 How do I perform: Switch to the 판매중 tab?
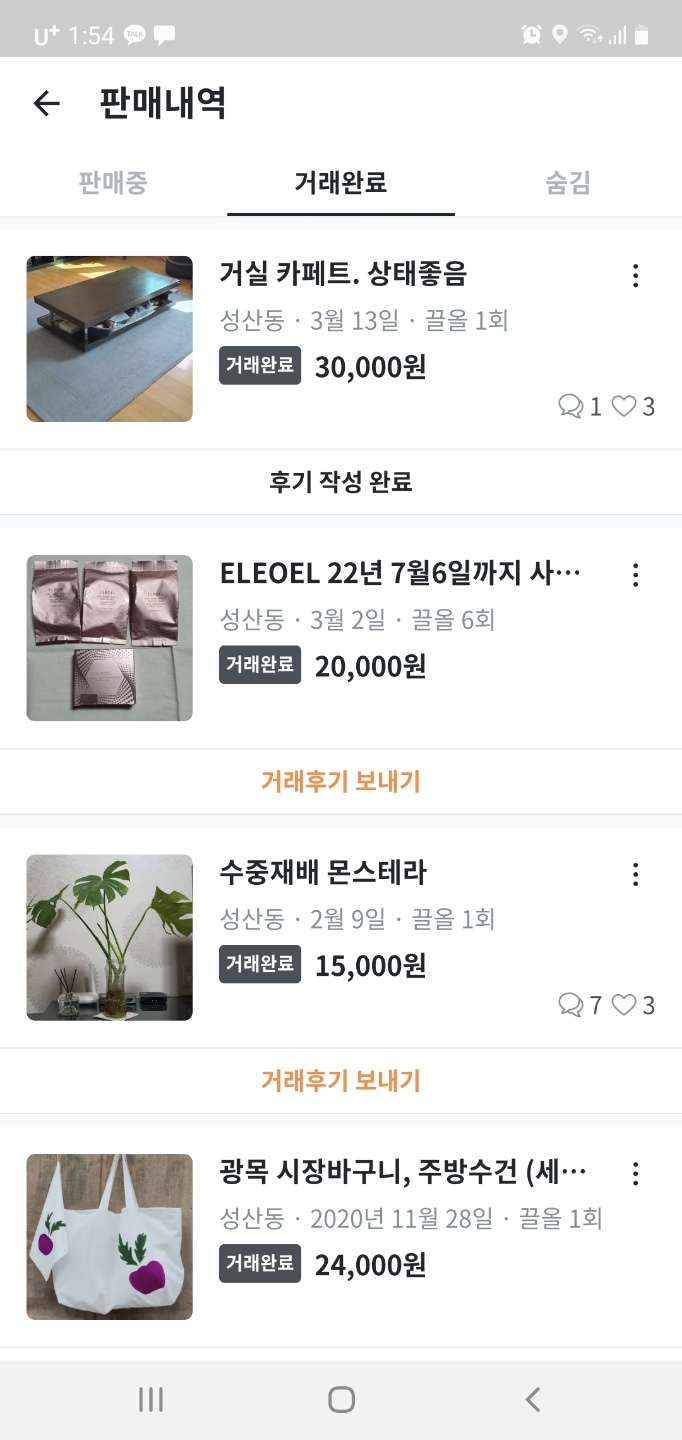113,183
